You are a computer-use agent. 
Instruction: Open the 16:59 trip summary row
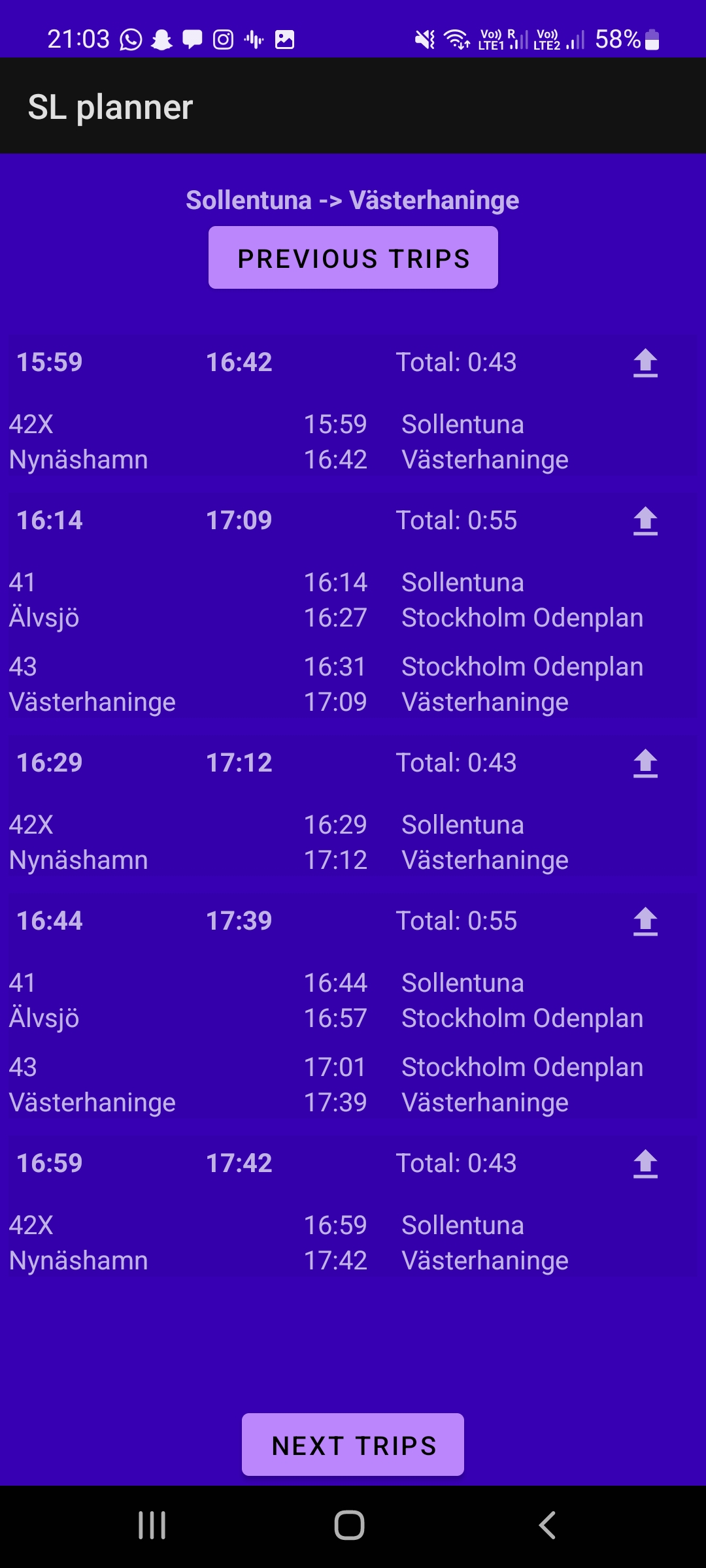click(x=261, y=1163)
